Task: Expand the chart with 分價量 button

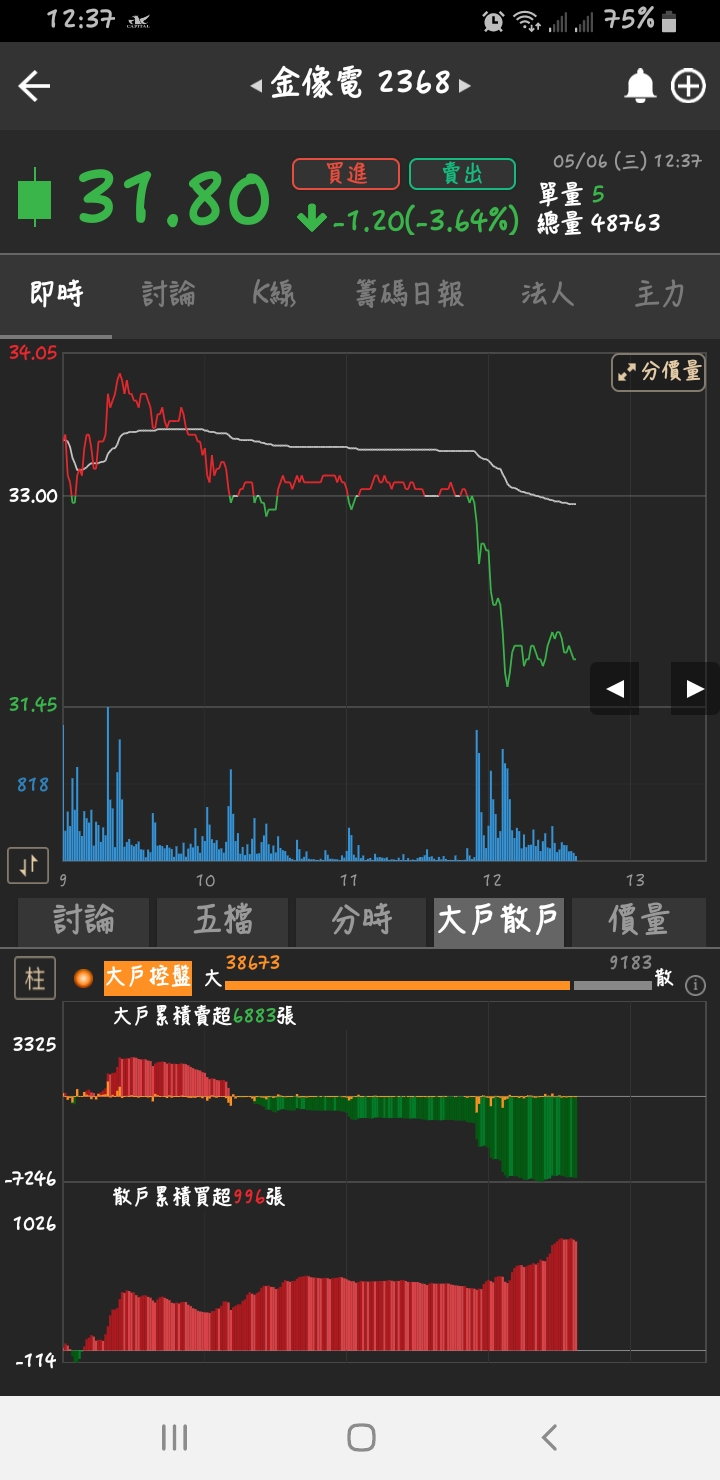Action: 659,372
